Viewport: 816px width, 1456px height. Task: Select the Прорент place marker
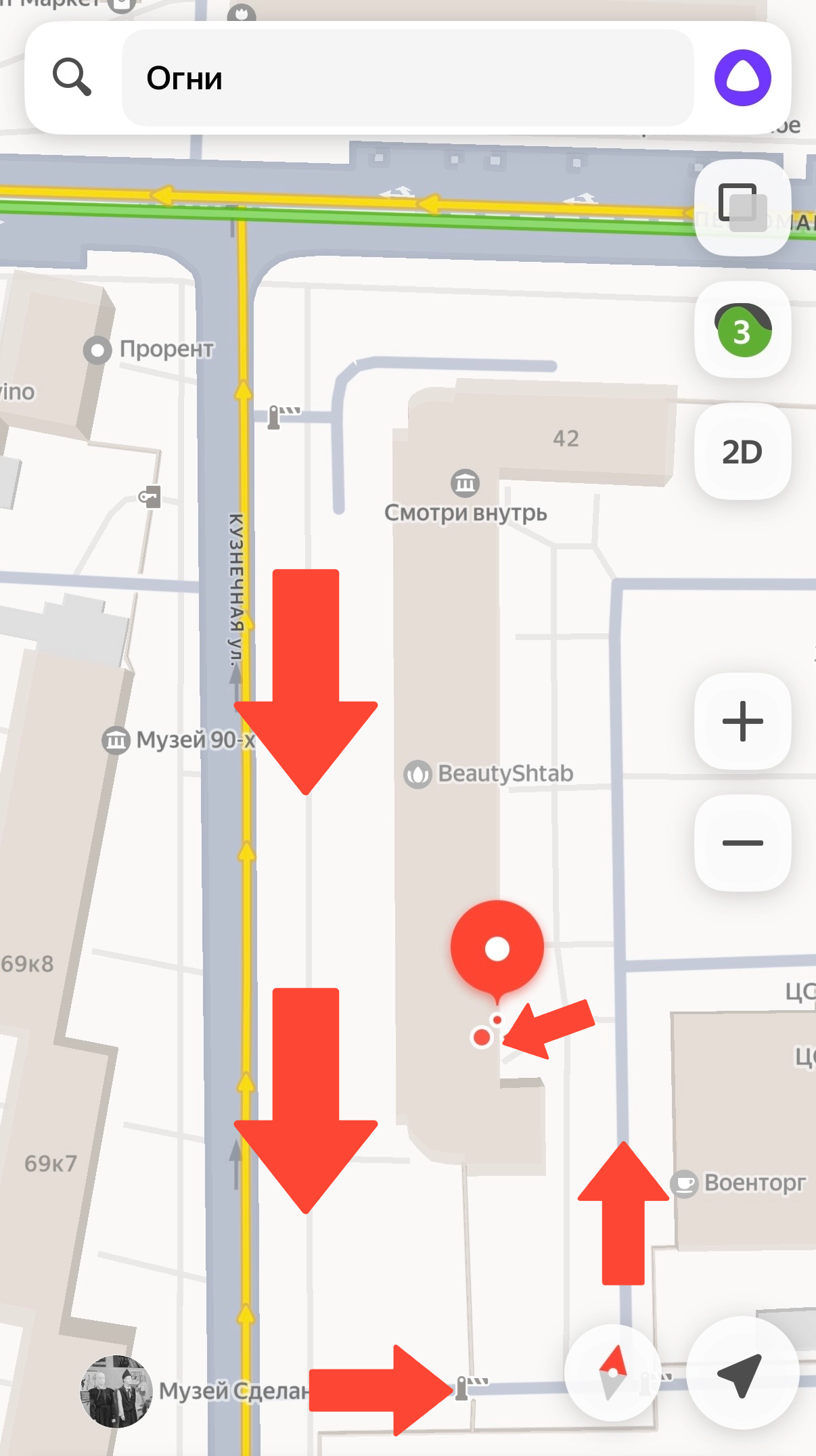click(97, 350)
